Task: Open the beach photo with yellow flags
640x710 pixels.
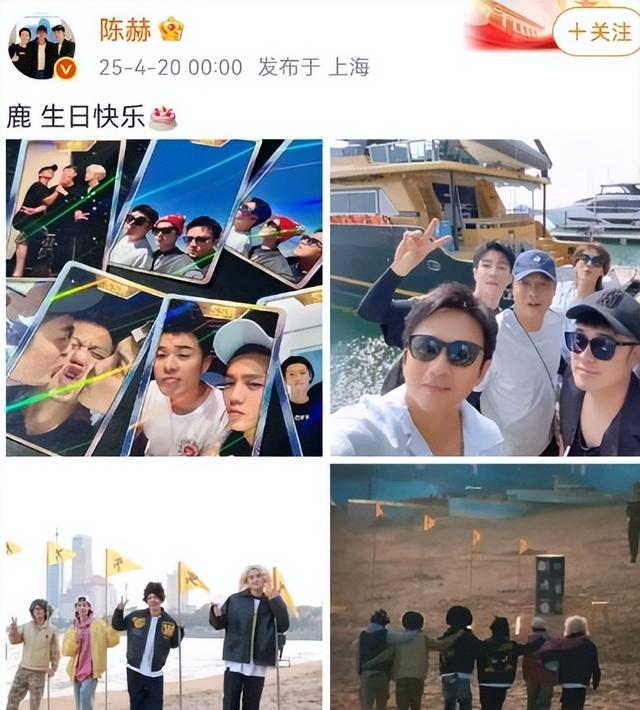Action: (164, 587)
